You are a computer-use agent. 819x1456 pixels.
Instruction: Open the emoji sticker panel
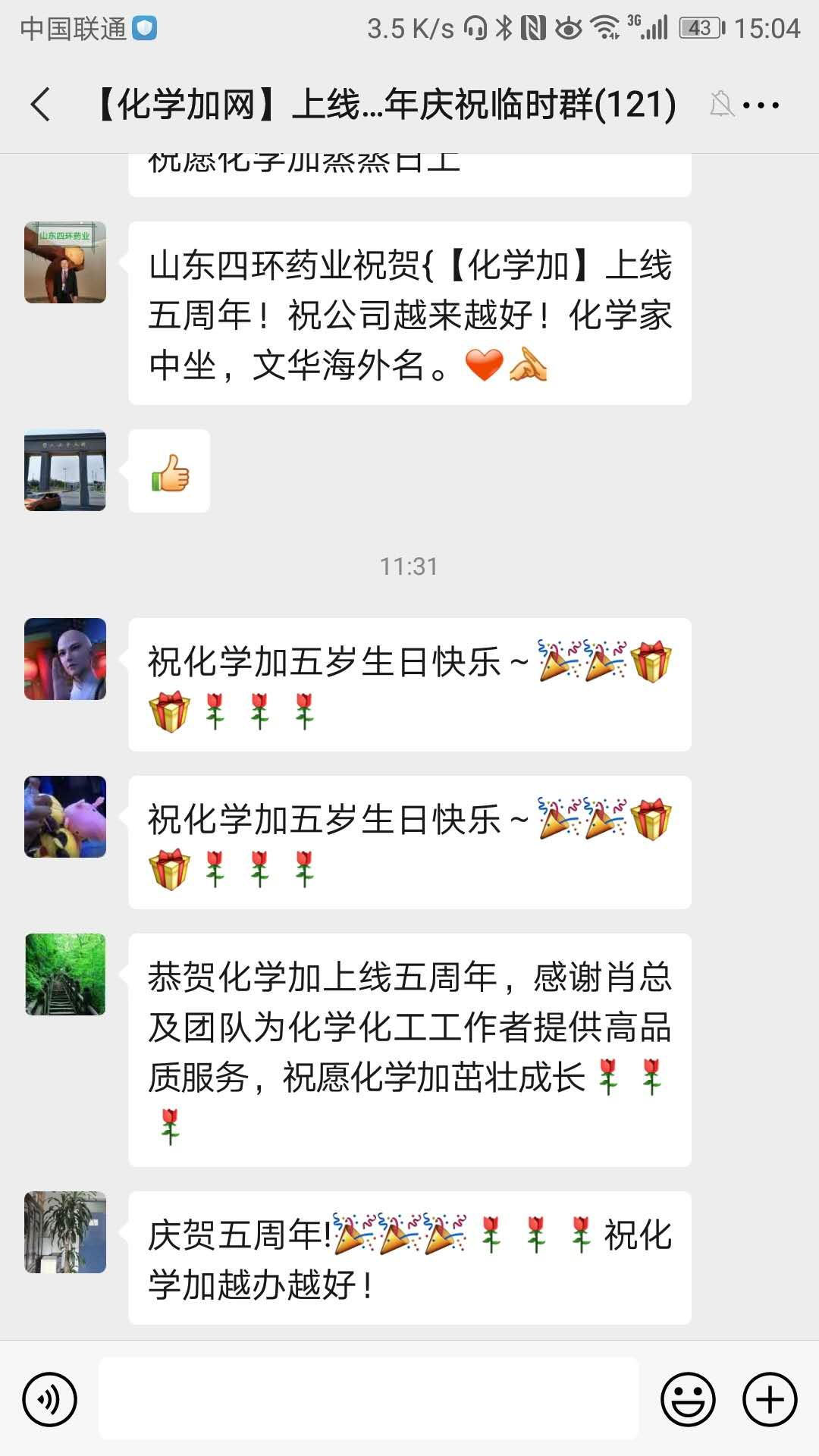pos(688,1399)
